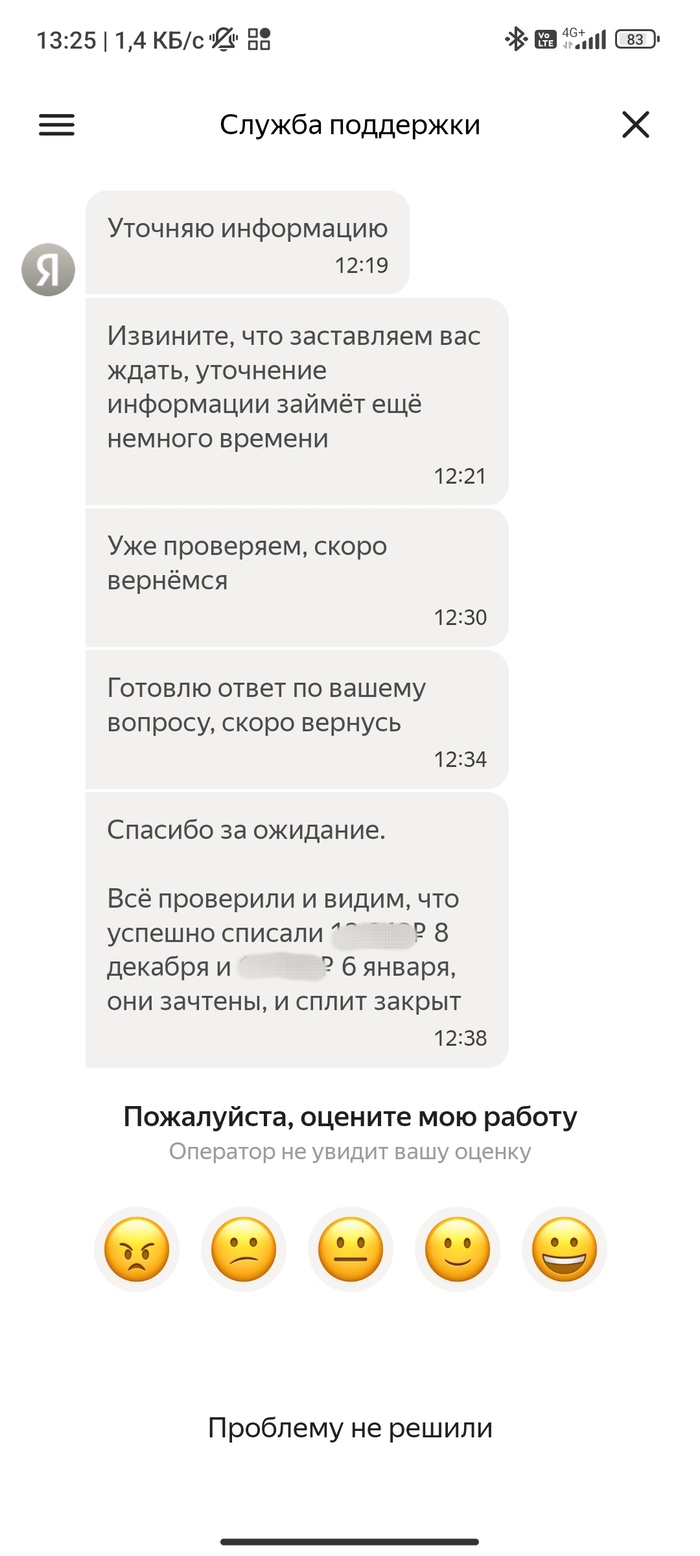Rate support with the angry face
Image resolution: width=700 pixels, height=1556 pixels.
[x=137, y=1249]
